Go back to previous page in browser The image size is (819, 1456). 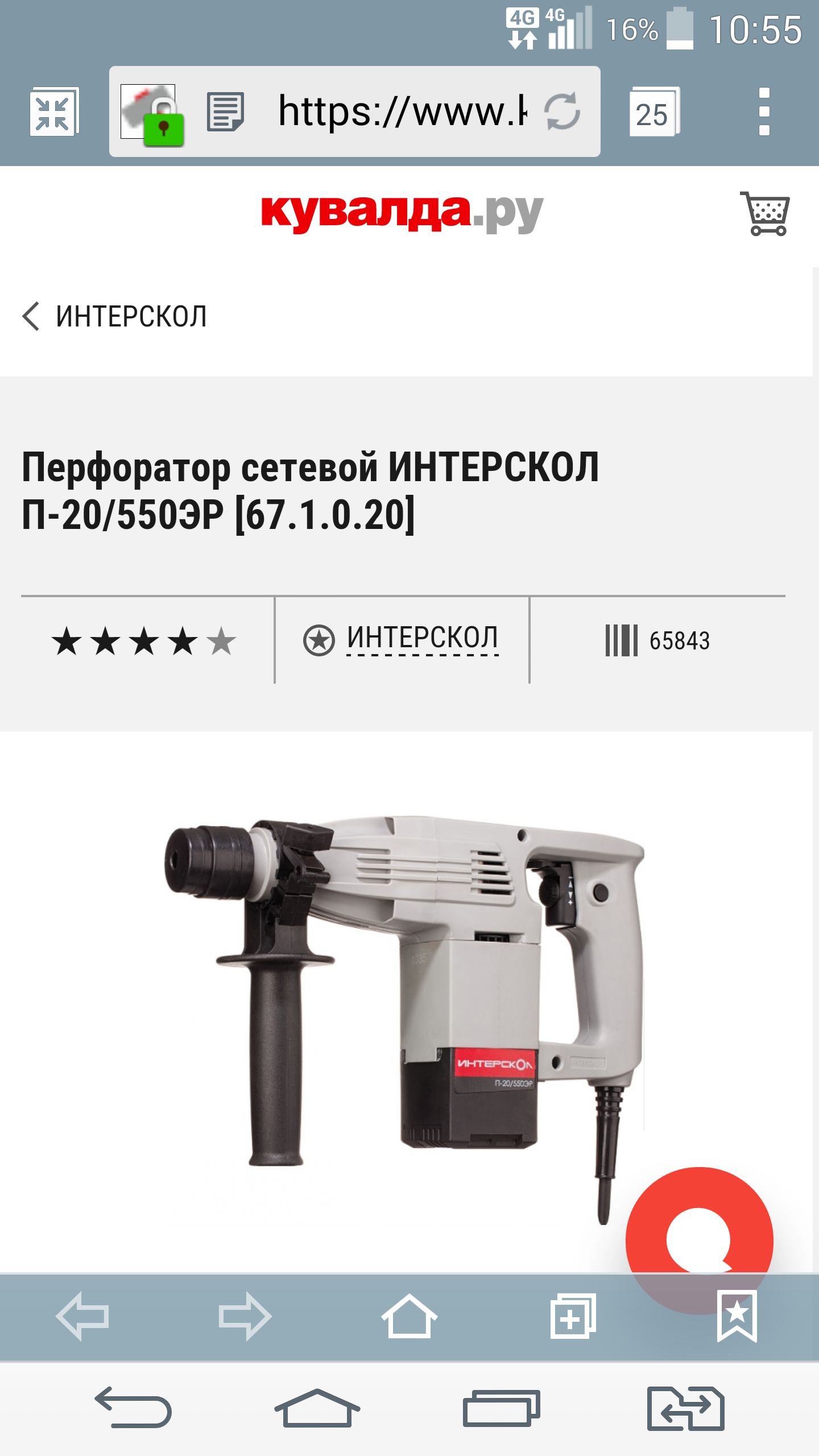(82, 1316)
